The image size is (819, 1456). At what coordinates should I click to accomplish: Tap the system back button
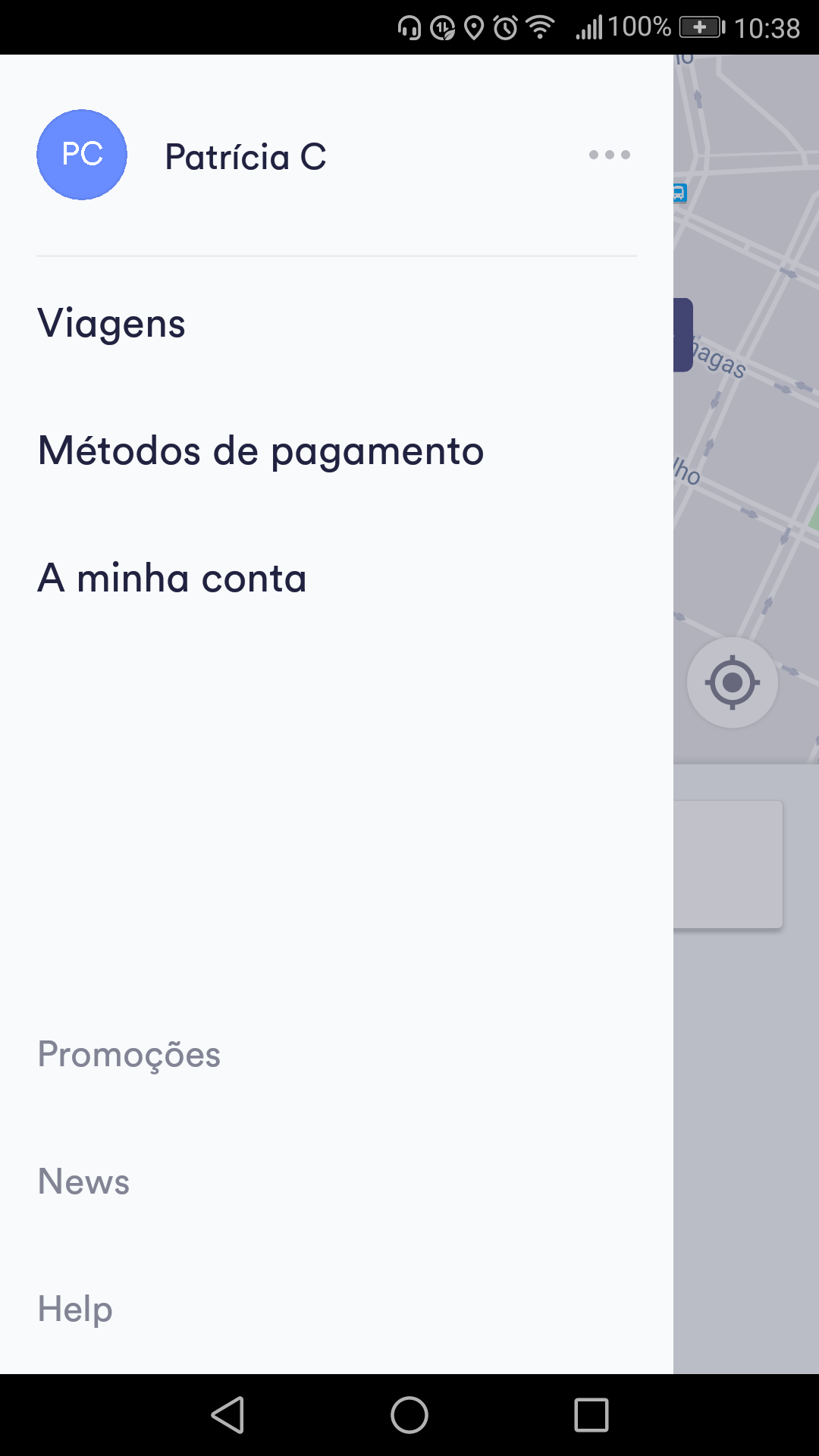227,1415
